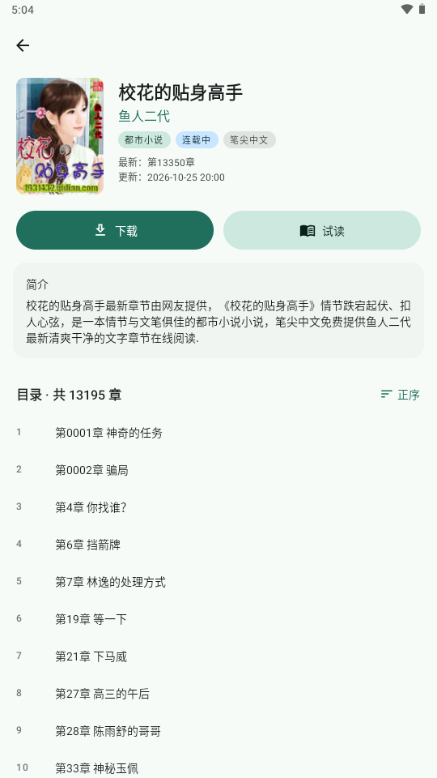Open author 鱼人二代 link
Image resolution: width=437 pixels, height=778 pixels.
(x=144, y=116)
